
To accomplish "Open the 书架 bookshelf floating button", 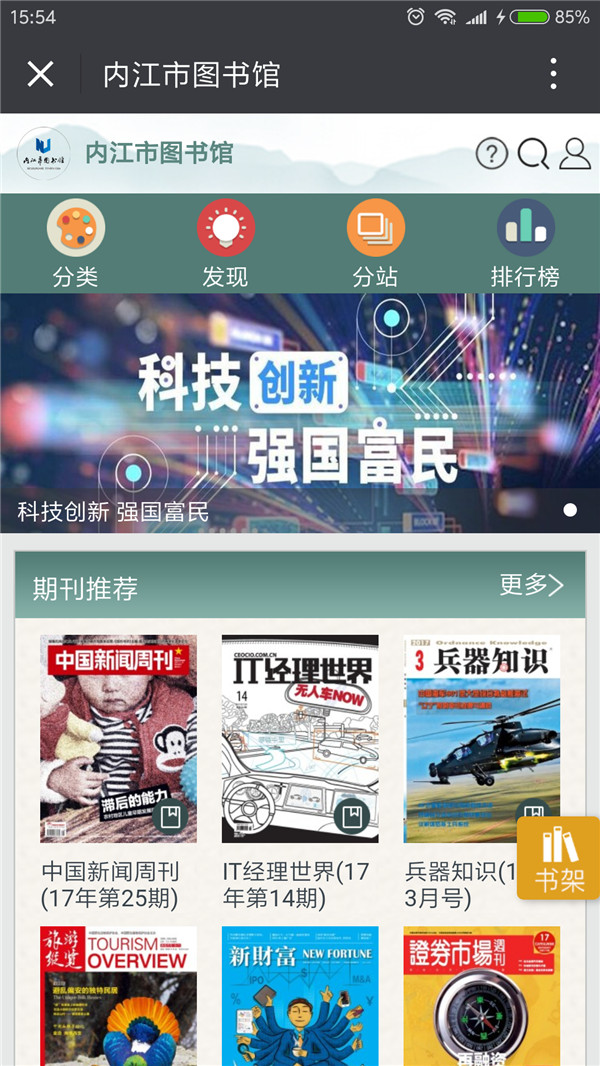I will point(559,858).
